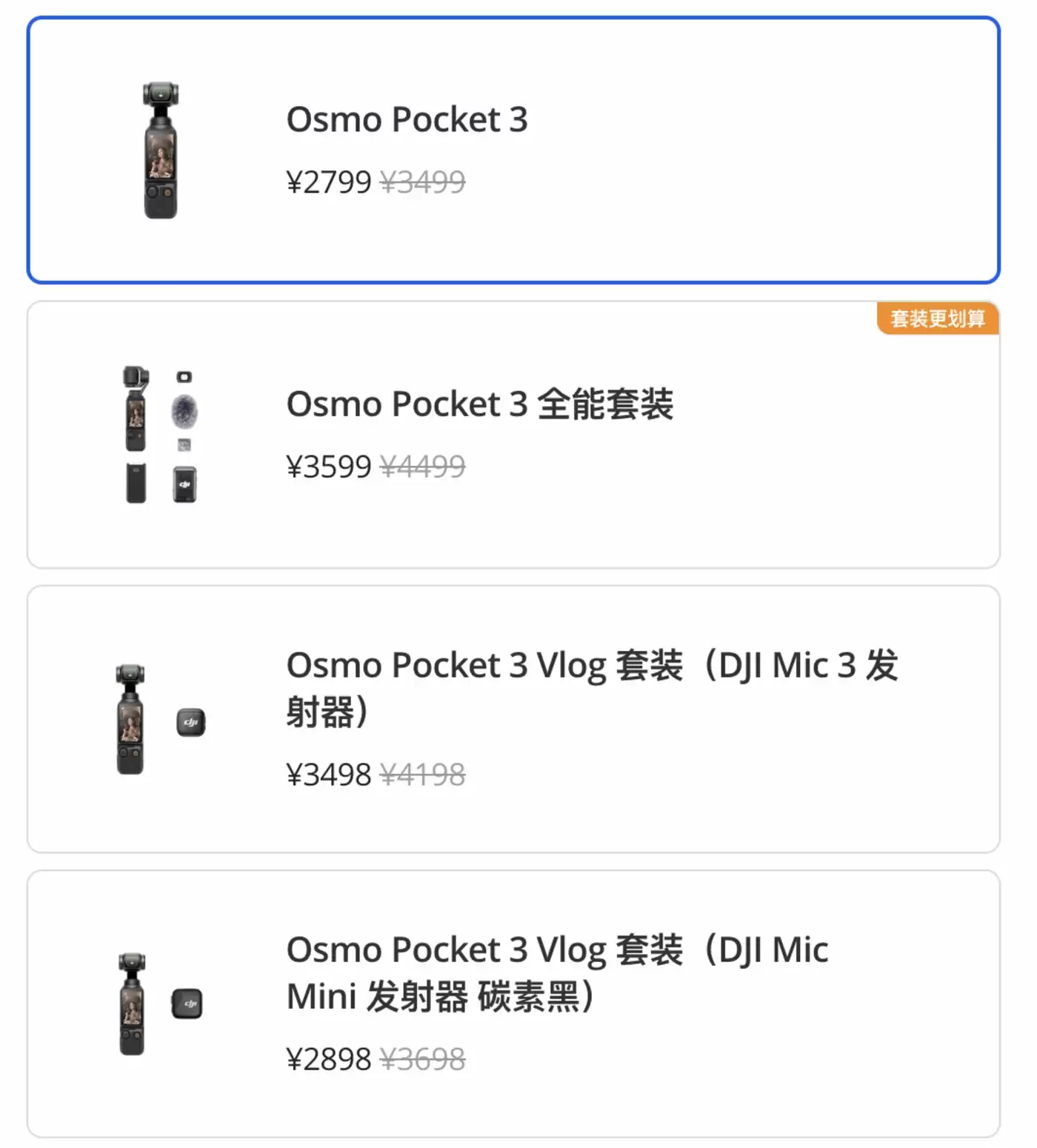Click the ¥2898 Mic Mini bundle price
The height and width of the screenshot is (1148, 1037).
[x=328, y=1058]
